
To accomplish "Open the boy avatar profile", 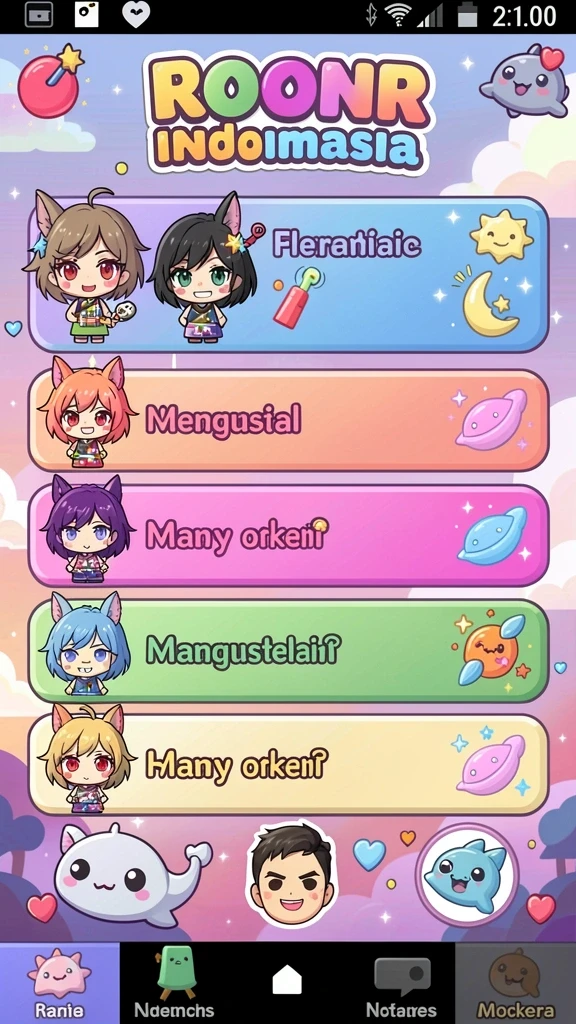I will (x=292, y=875).
